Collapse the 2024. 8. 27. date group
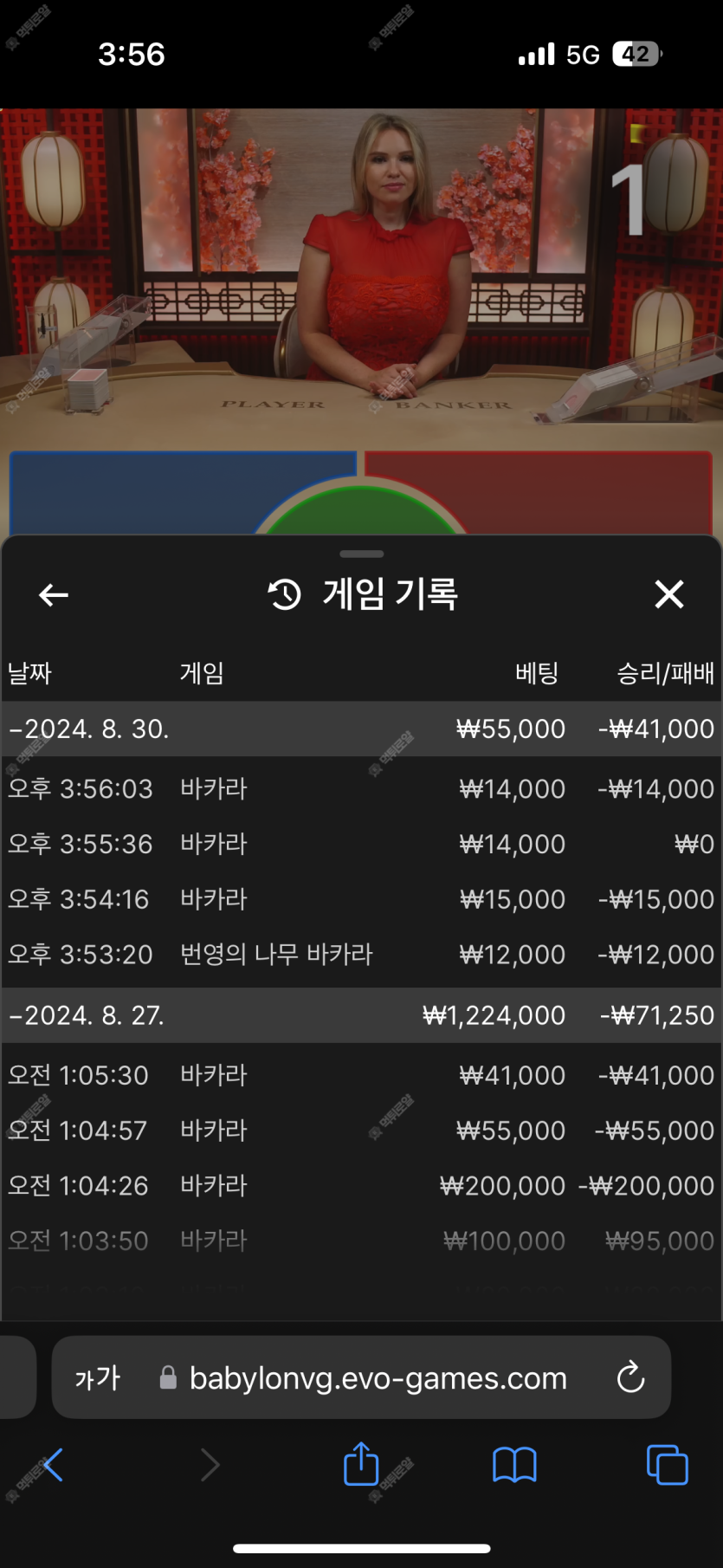Viewport: 723px width, 1568px height. tap(87, 1015)
